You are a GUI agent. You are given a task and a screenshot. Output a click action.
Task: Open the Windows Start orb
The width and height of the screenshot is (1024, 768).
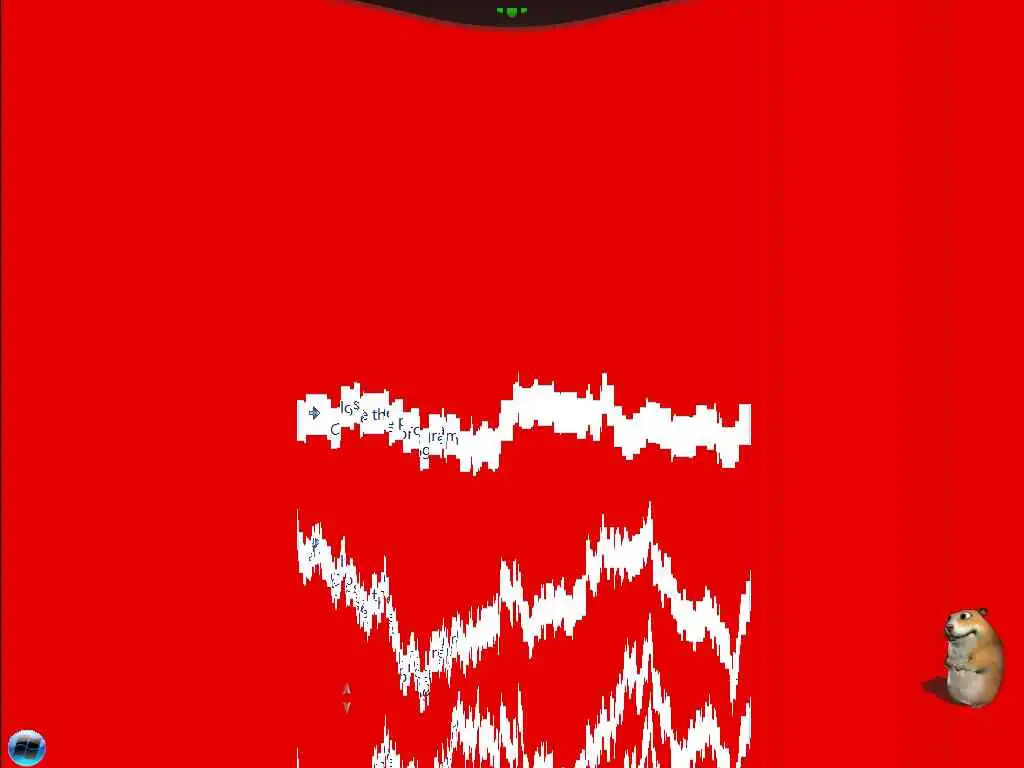pyautogui.click(x=26, y=747)
